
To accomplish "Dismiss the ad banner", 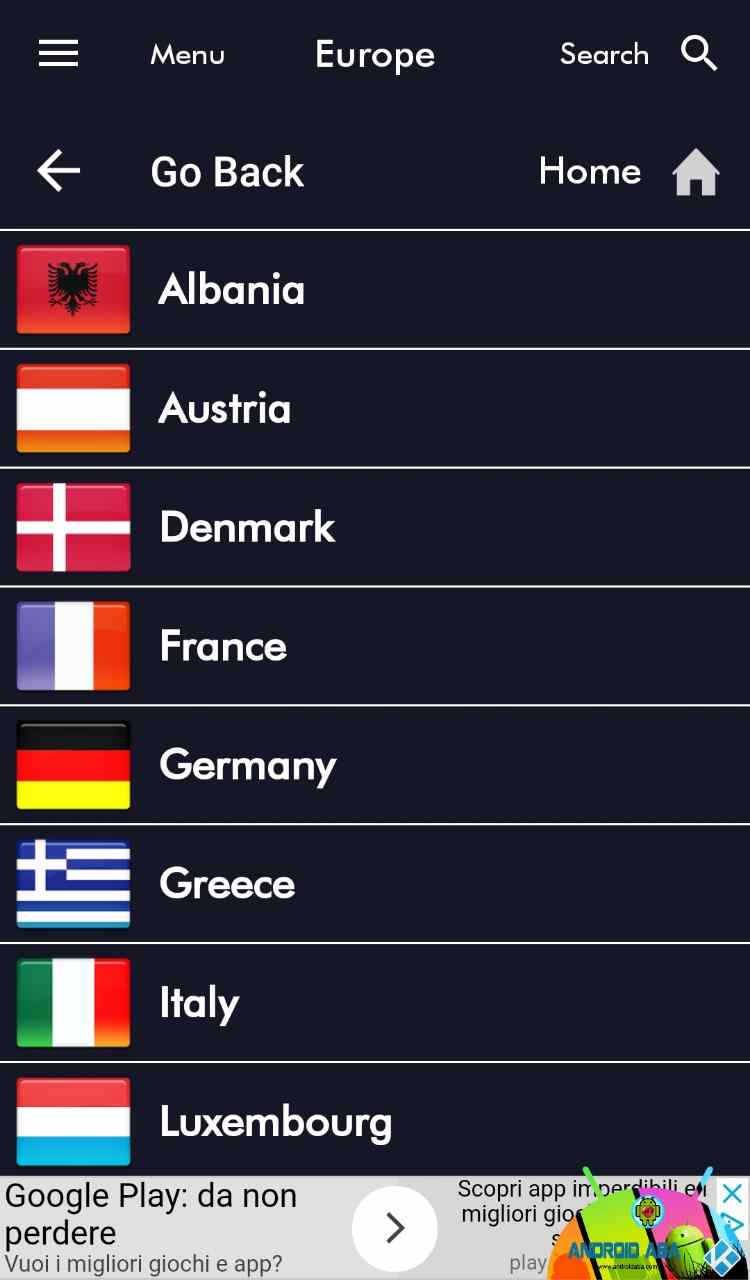I will pyautogui.click(x=733, y=1193).
